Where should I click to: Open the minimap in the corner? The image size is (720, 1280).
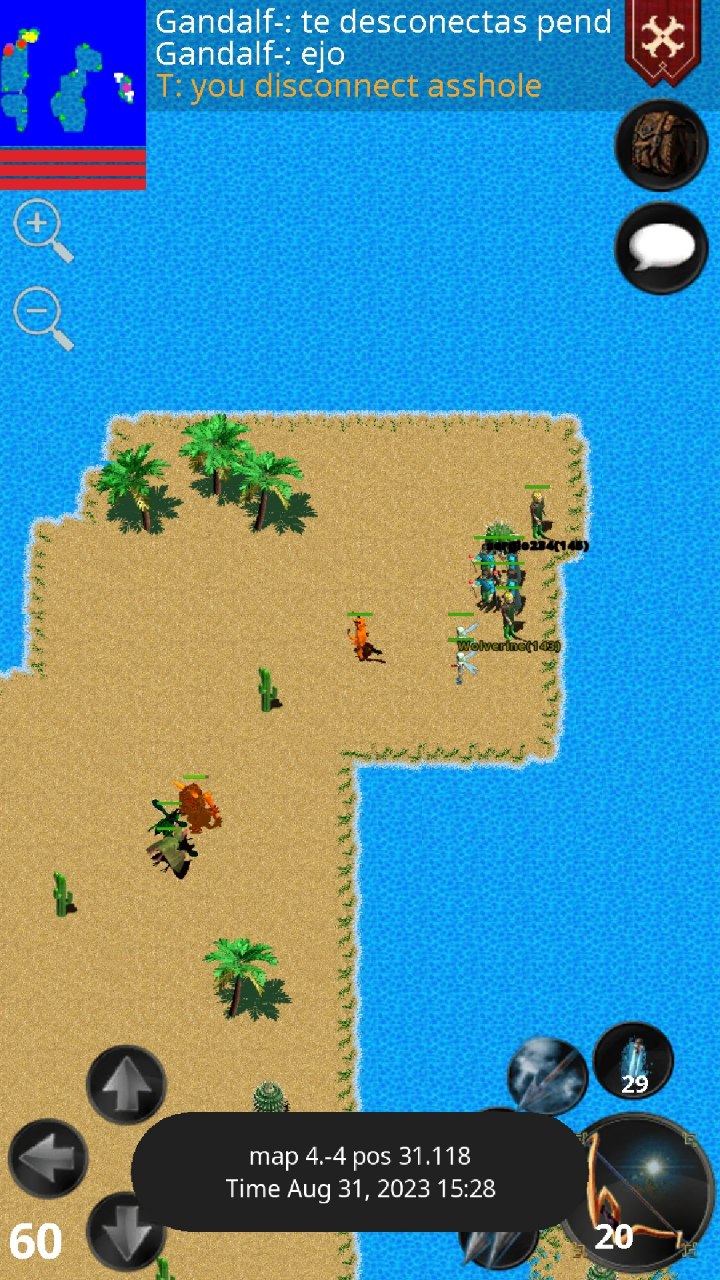pos(73,73)
